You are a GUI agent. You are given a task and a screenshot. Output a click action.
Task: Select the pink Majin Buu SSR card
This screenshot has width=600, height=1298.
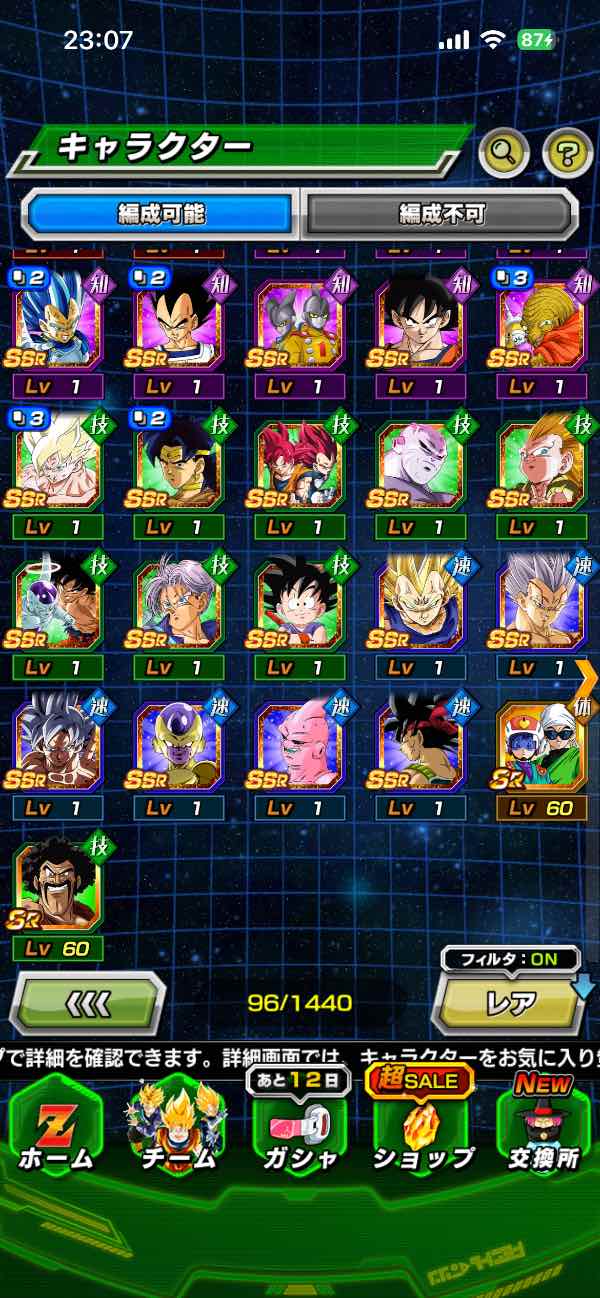pos(299,747)
